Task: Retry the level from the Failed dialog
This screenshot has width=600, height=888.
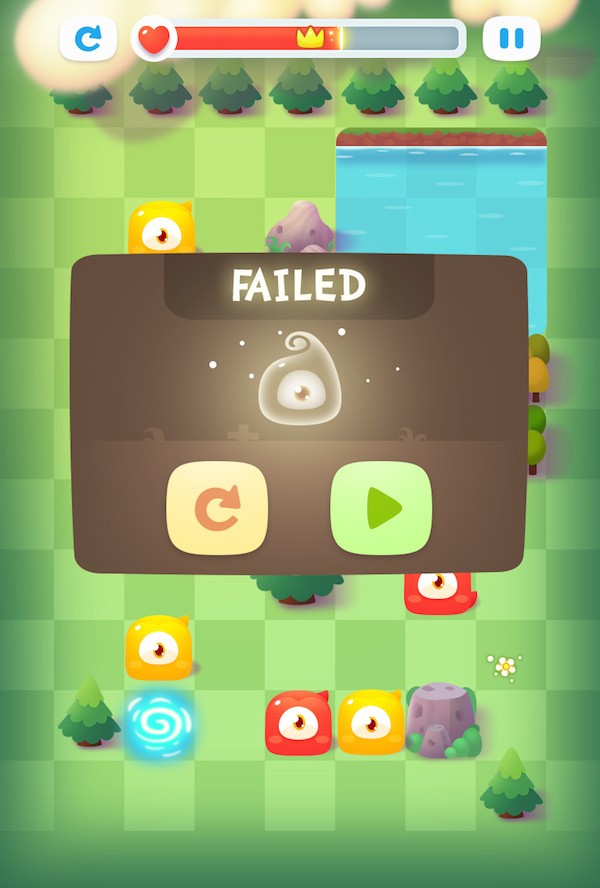Action: pyautogui.click(x=217, y=508)
